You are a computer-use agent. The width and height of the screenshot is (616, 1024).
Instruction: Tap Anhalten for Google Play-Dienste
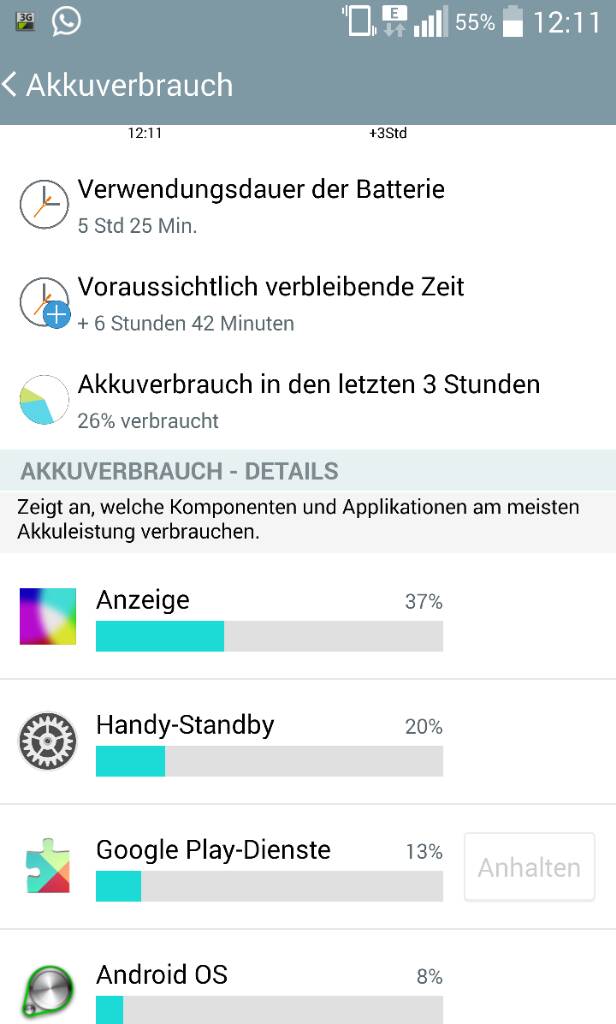529,867
